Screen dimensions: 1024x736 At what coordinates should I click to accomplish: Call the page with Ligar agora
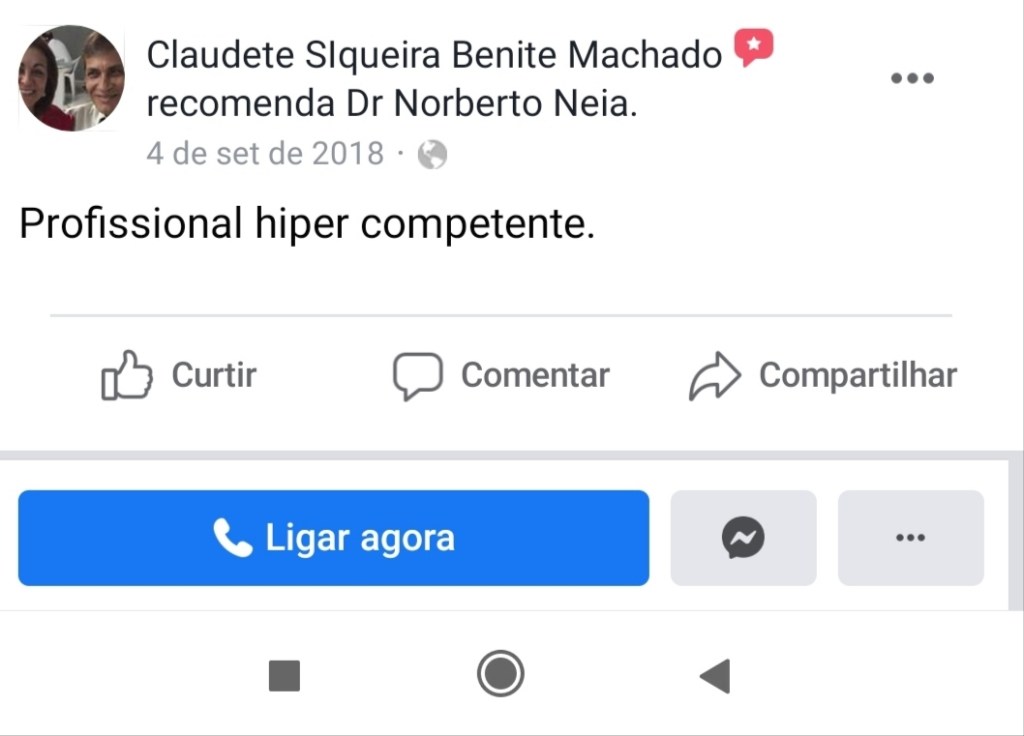coord(333,538)
